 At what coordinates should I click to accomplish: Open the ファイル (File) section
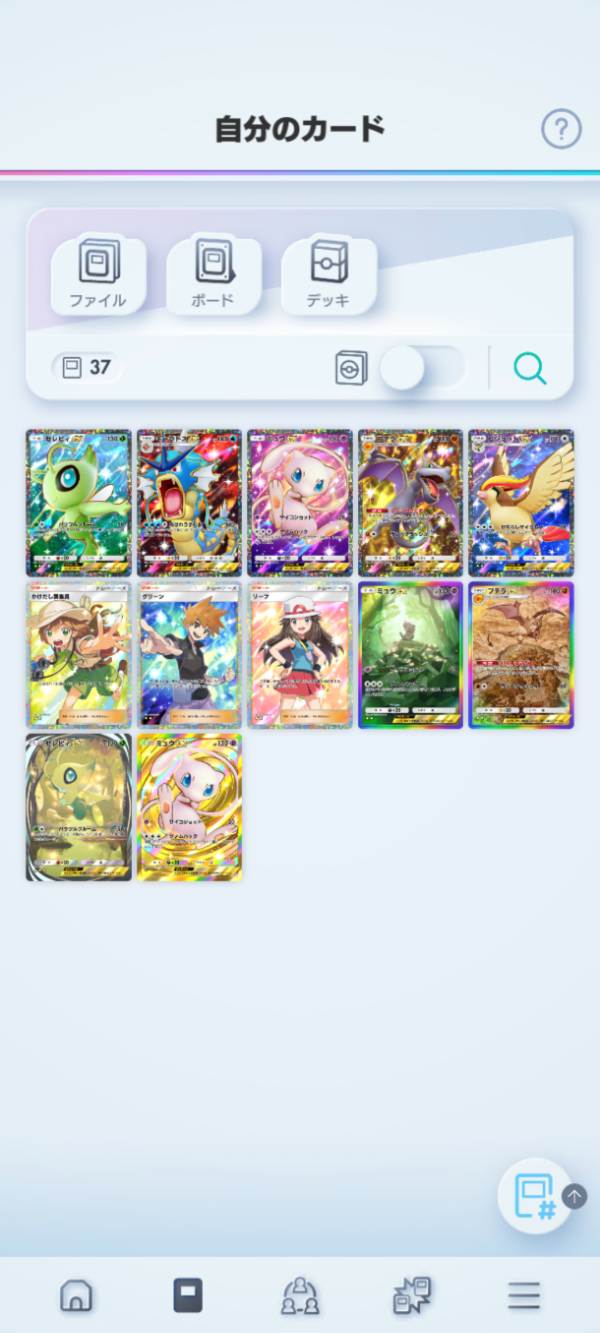(x=98, y=274)
